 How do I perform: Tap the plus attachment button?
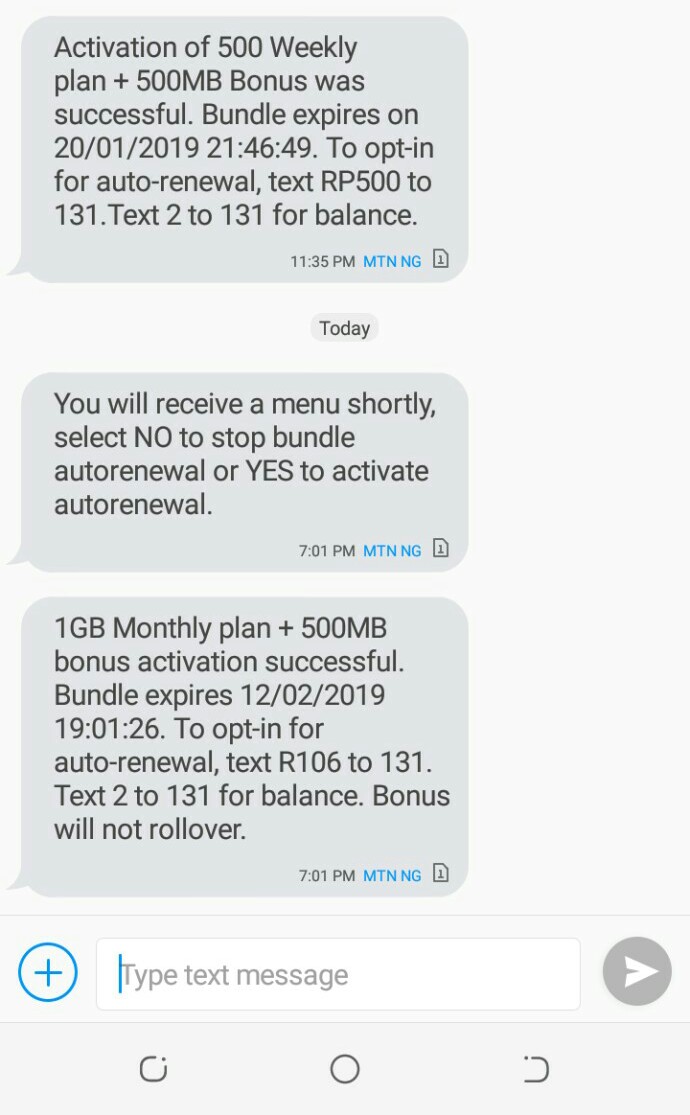pos(48,973)
